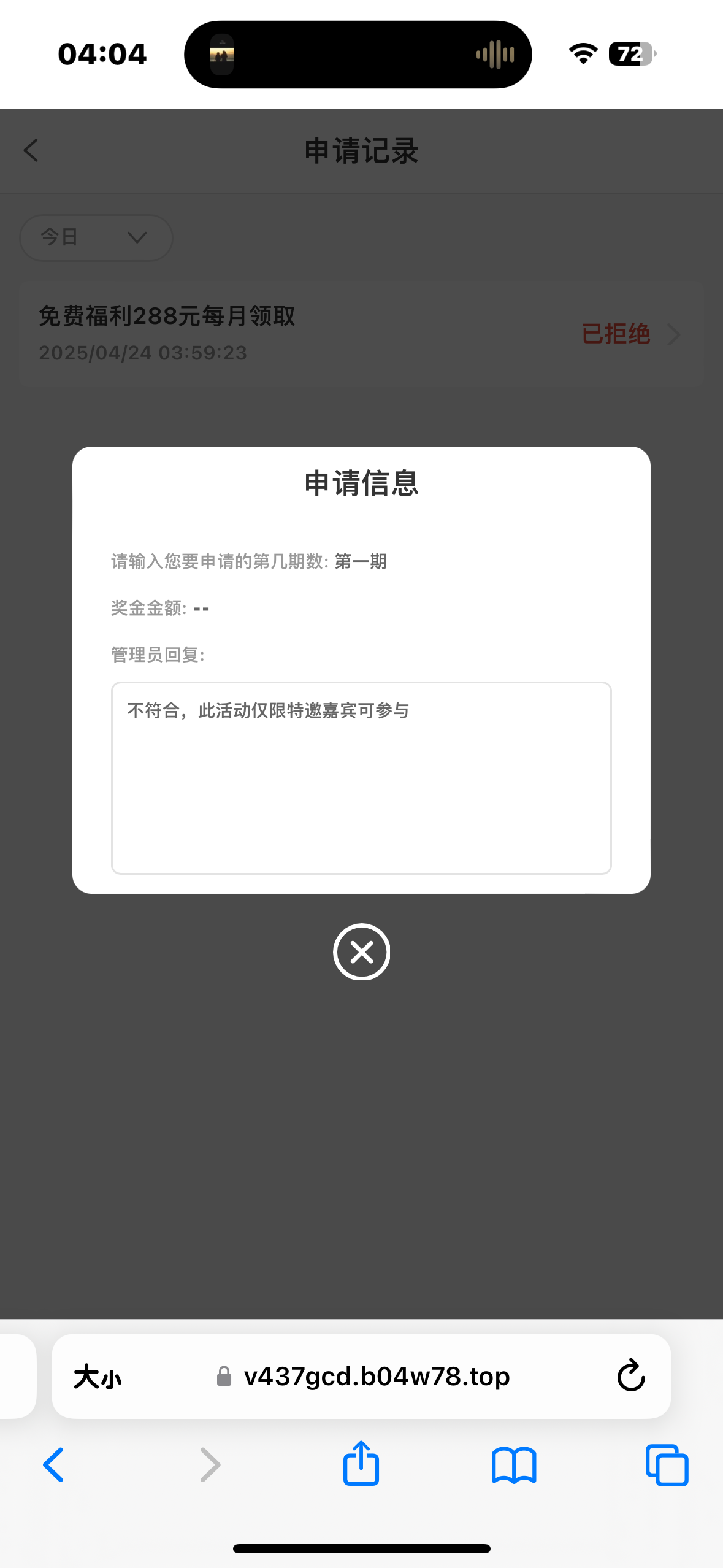The image size is (723, 1568).
Task: Close the 申请信息 dialog
Action: (361, 952)
